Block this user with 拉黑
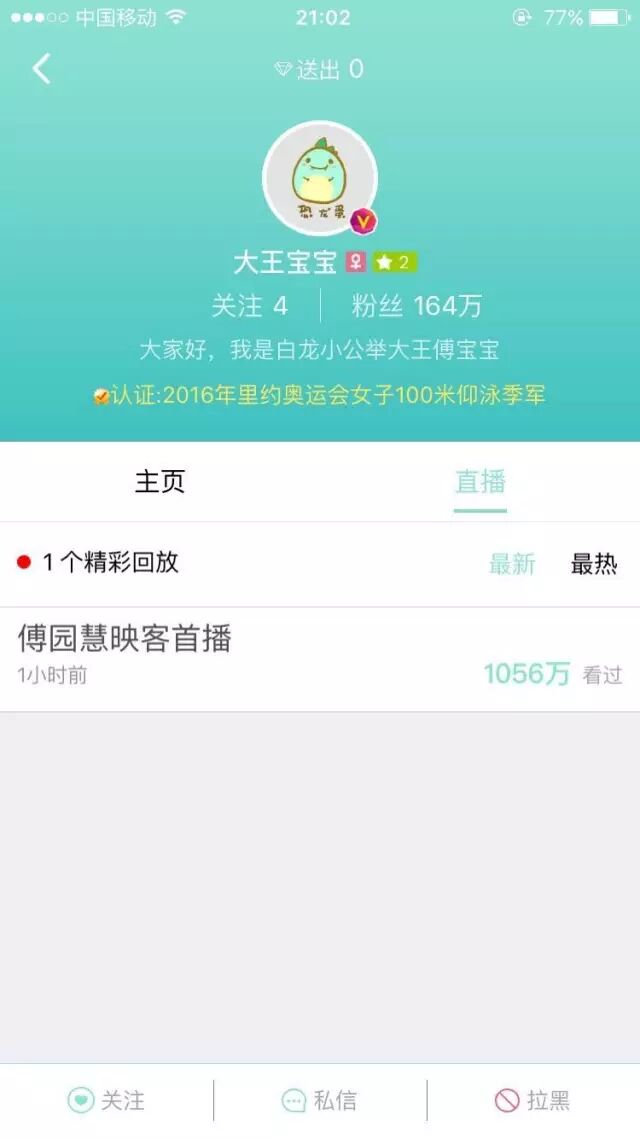The width and height of the screenshot is (640, 1138). 533,1100
